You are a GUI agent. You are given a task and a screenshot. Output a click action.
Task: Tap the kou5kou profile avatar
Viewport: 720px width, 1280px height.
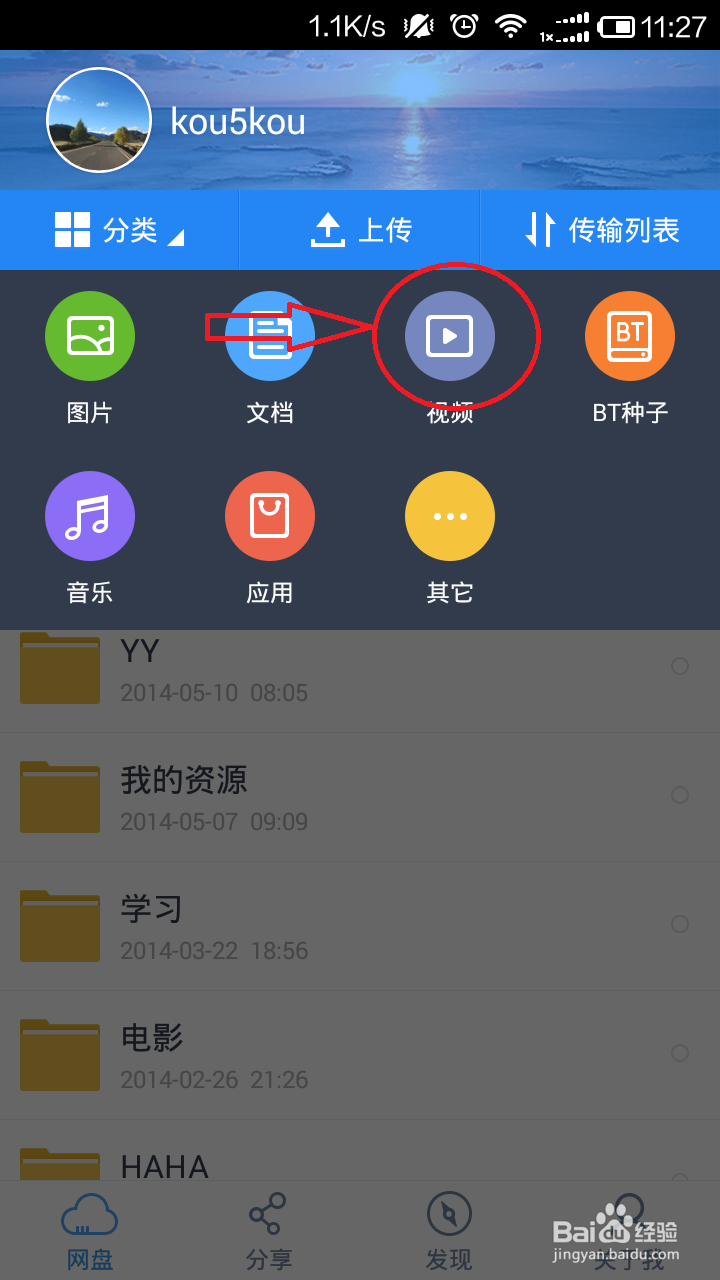point(98,120)
